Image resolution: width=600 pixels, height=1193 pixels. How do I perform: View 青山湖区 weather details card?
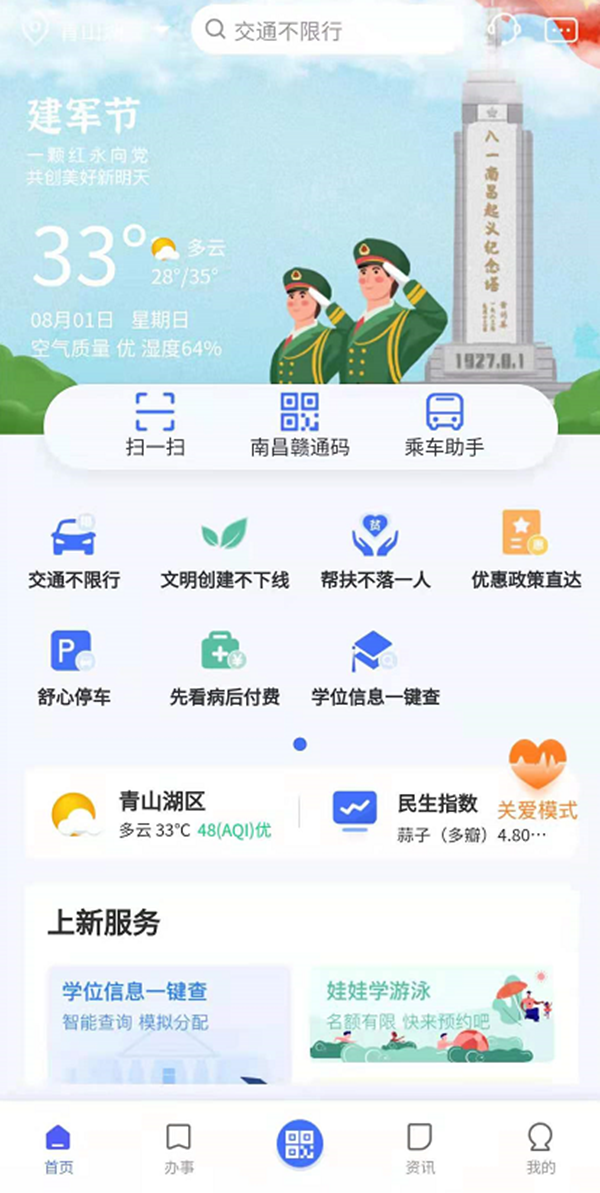pyautogui.click(x=160, y=815)
